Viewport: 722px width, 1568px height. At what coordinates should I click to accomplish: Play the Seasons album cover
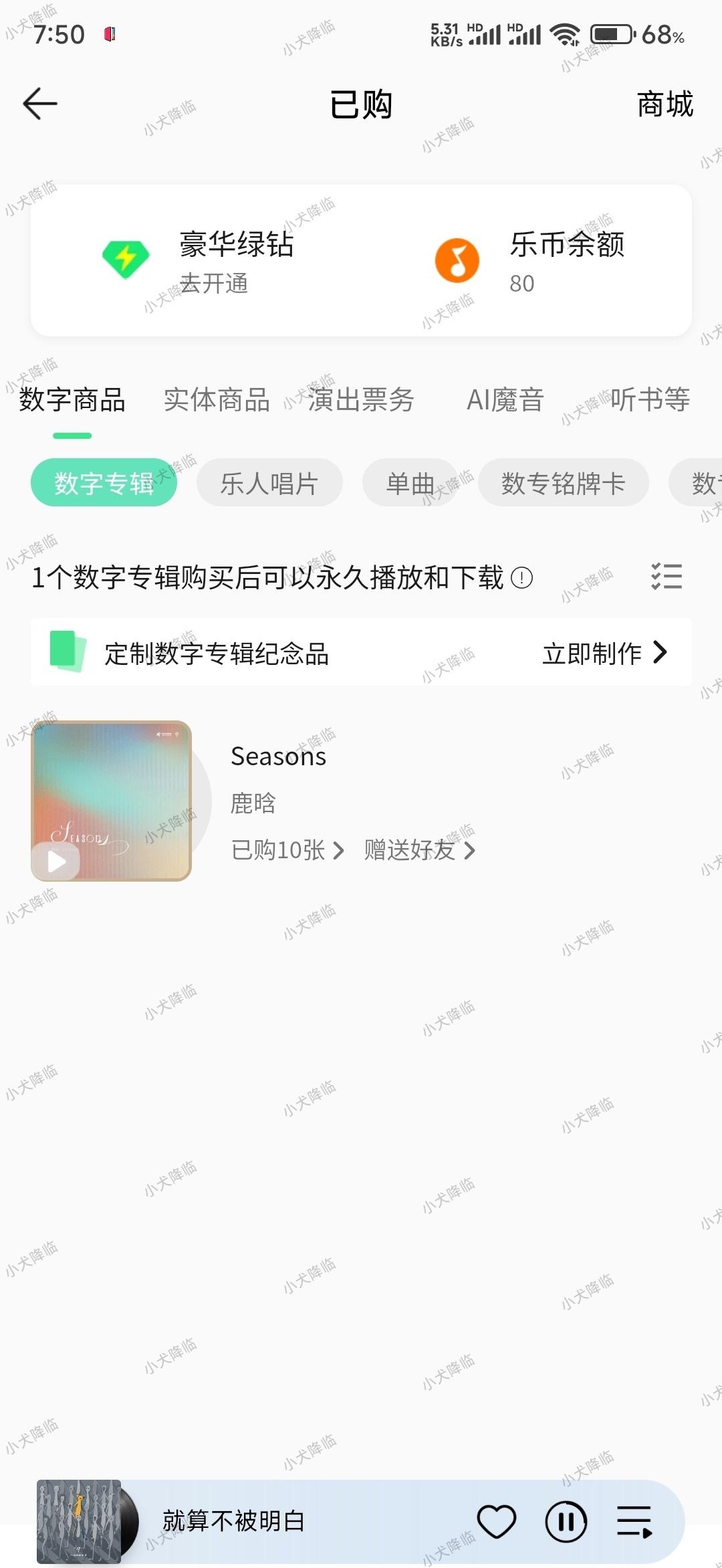click(57, 862)
